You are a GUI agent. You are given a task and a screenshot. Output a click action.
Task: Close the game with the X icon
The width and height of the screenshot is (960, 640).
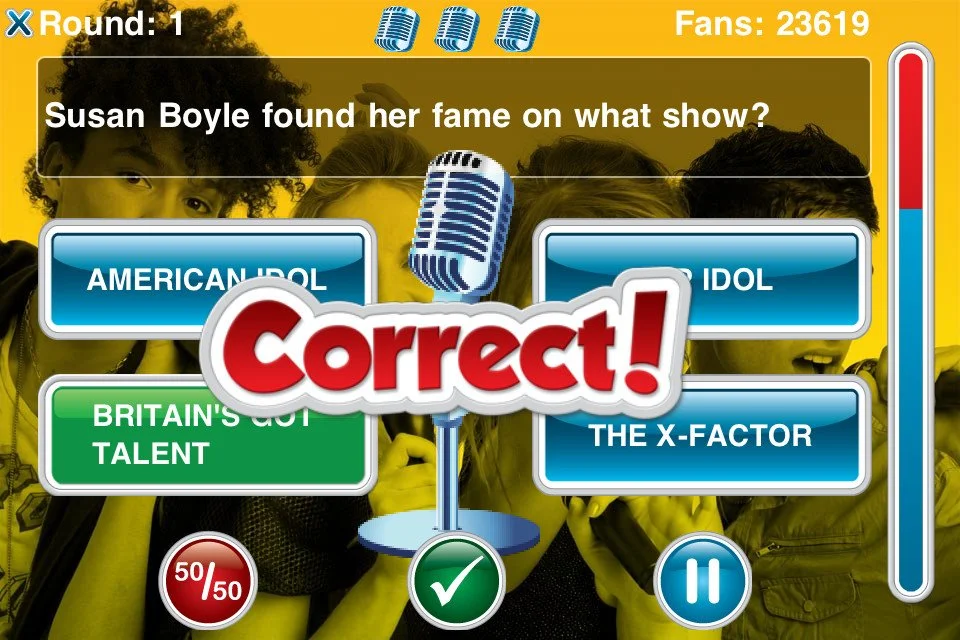click(x=19, y=22)
